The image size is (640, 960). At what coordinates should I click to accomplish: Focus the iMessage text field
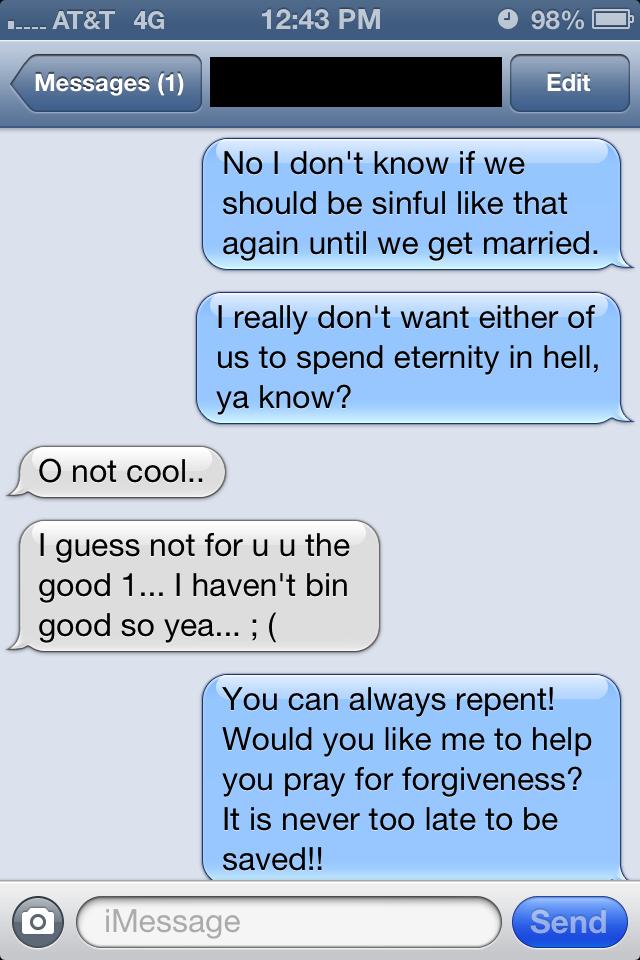pyautogui.click(x=286, y=921)
